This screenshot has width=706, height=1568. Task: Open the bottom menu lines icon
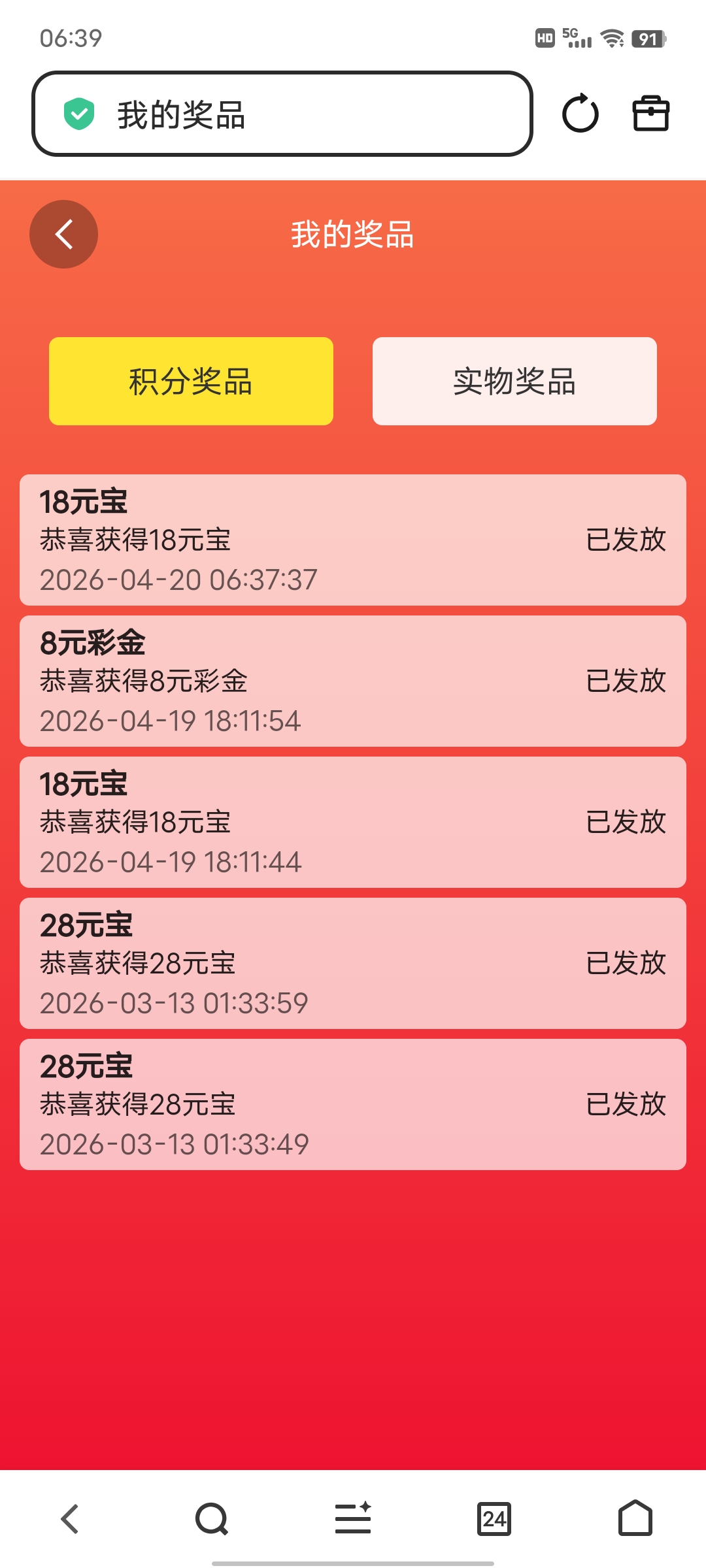click(353, 1519)
